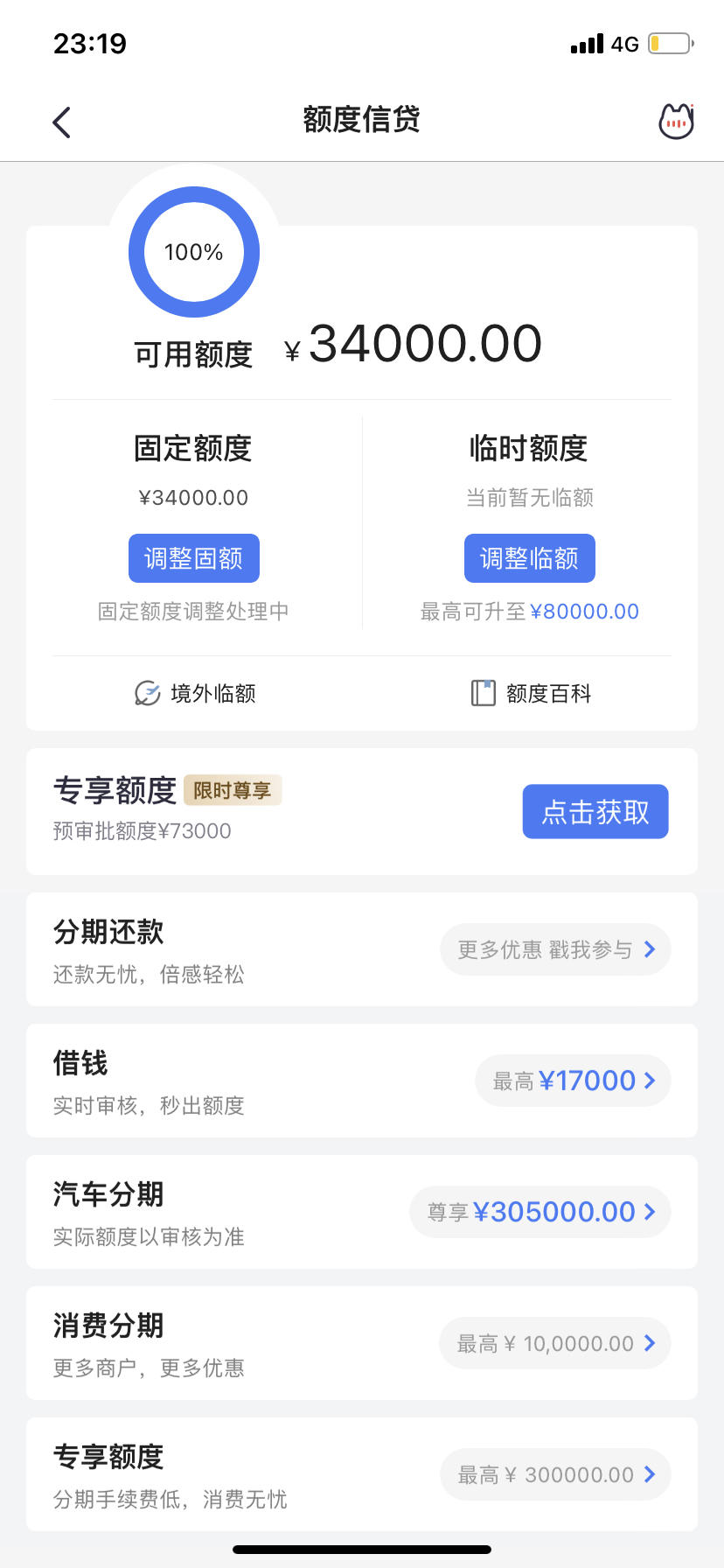Viewport: 724px width, 1568px height.
Task: Tap 调整固额 to adjust the fixed limit
Action: coord(194,558)
